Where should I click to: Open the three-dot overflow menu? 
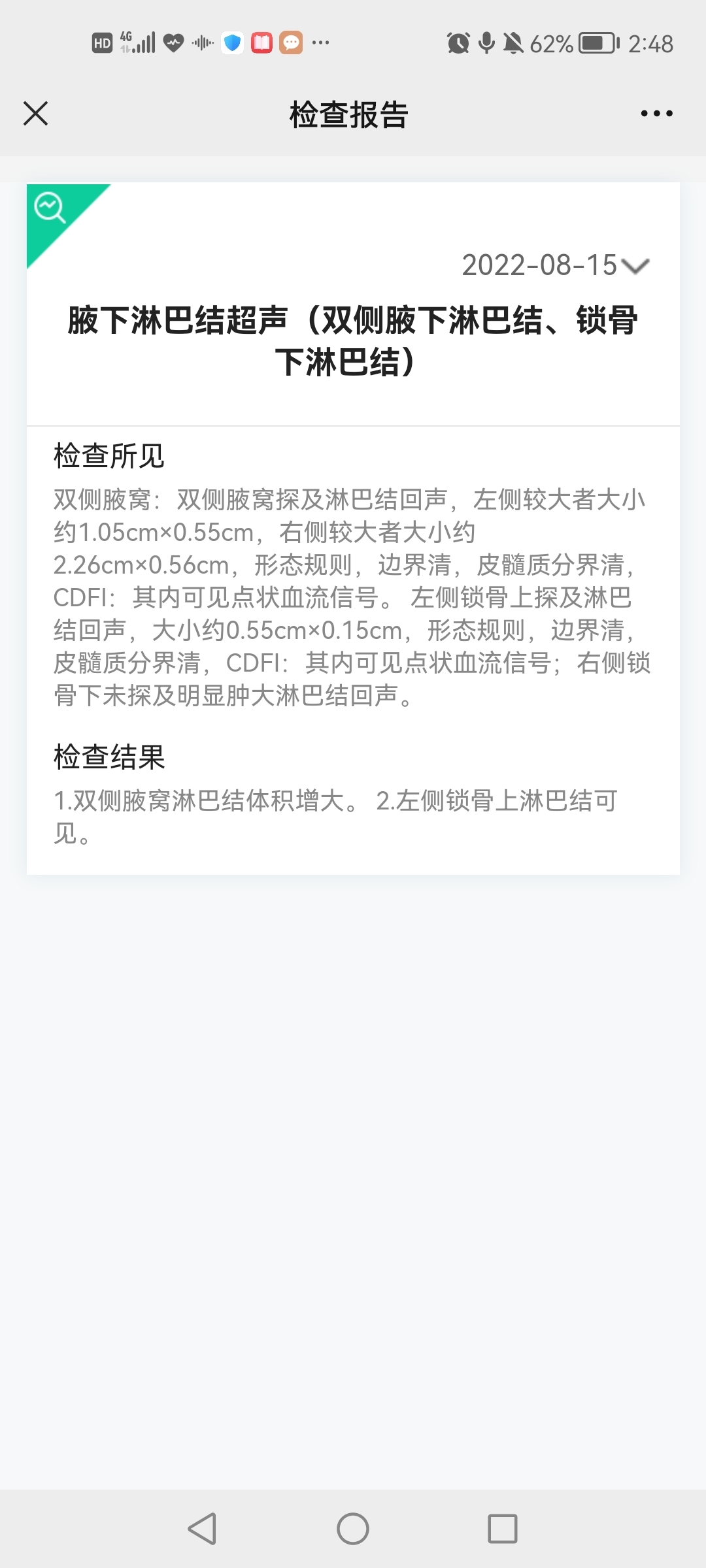coord(656,114)
